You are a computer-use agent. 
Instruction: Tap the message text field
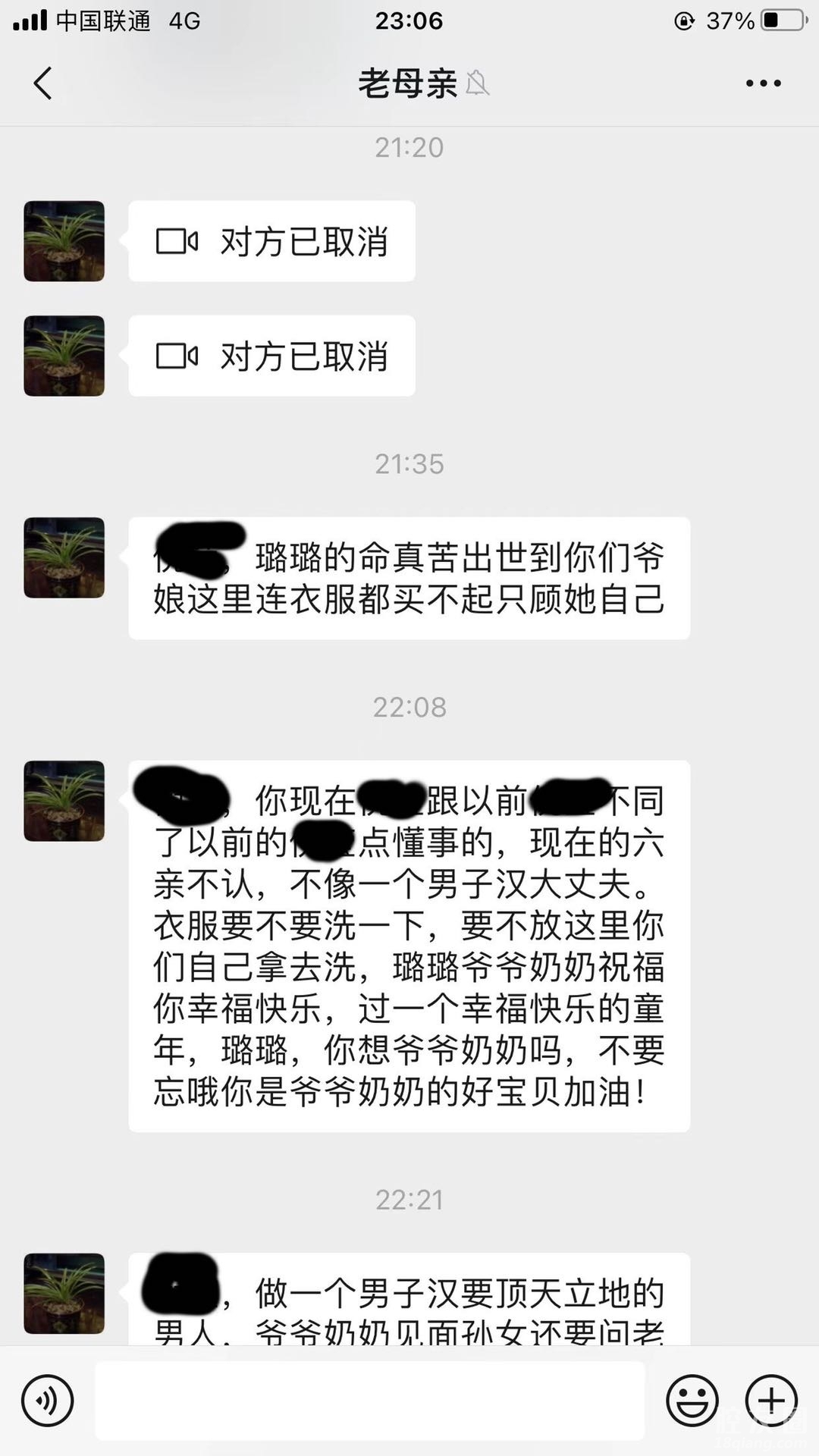[x=369, y=1401]
